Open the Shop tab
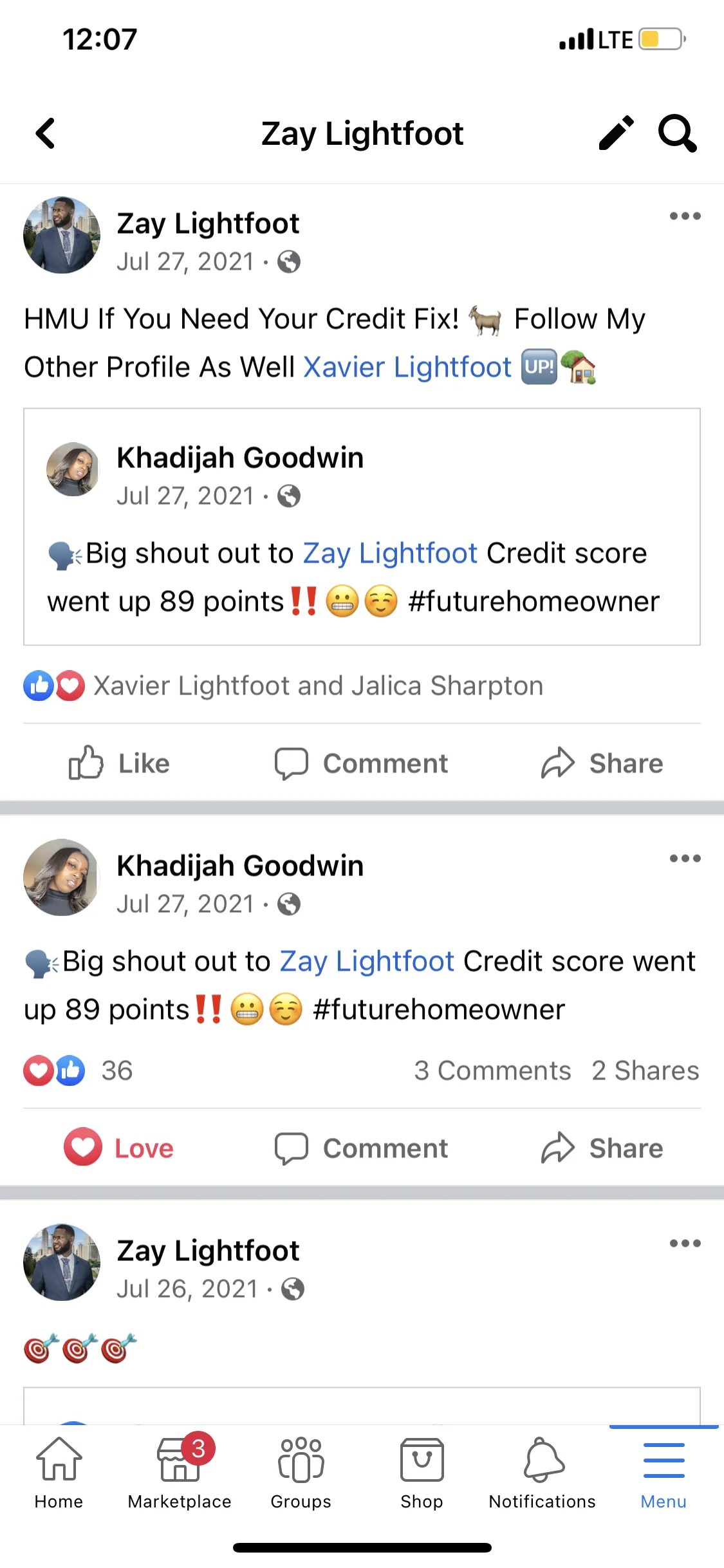This screenshot has width=724, height=1568. tap(422, 1474)
